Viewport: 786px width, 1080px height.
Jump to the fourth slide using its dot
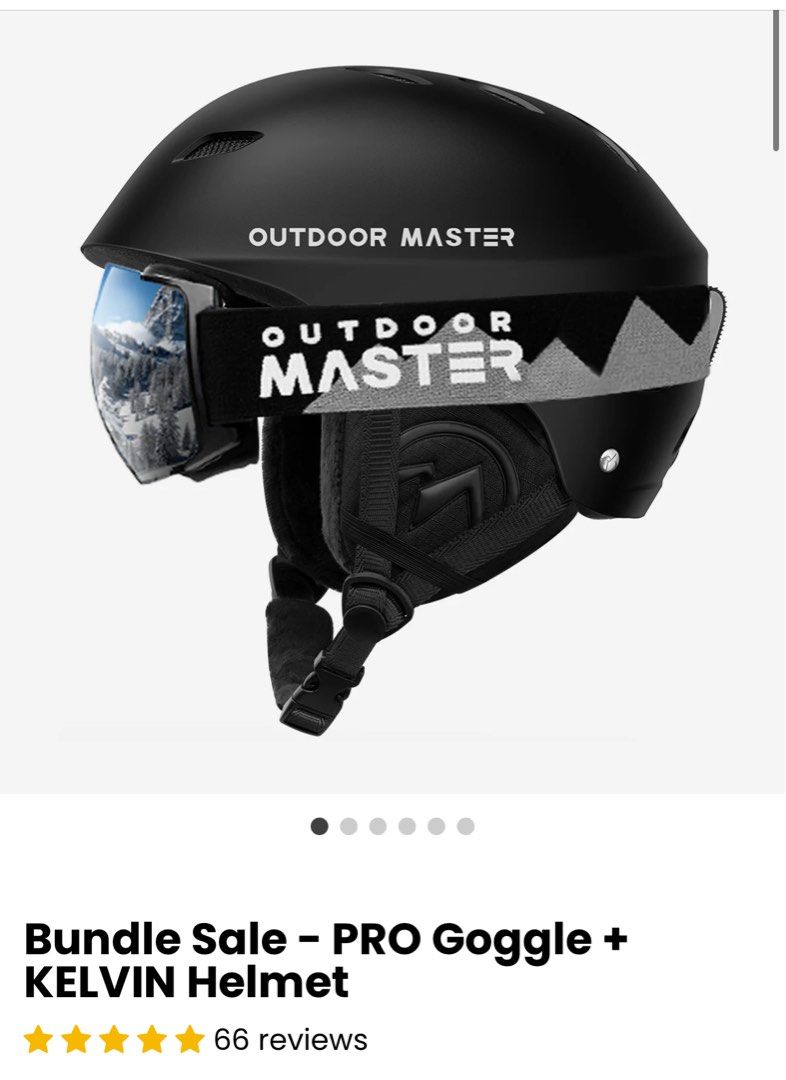(406, 826)
